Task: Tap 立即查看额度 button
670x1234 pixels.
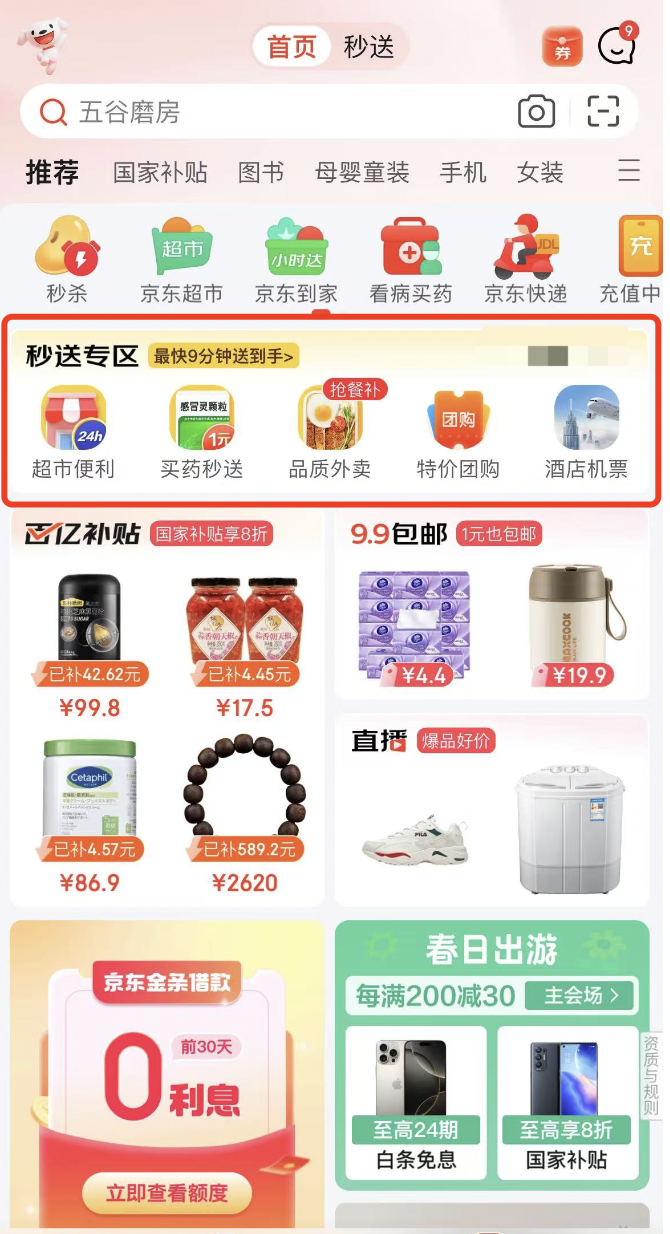Action: [167, 1192]
